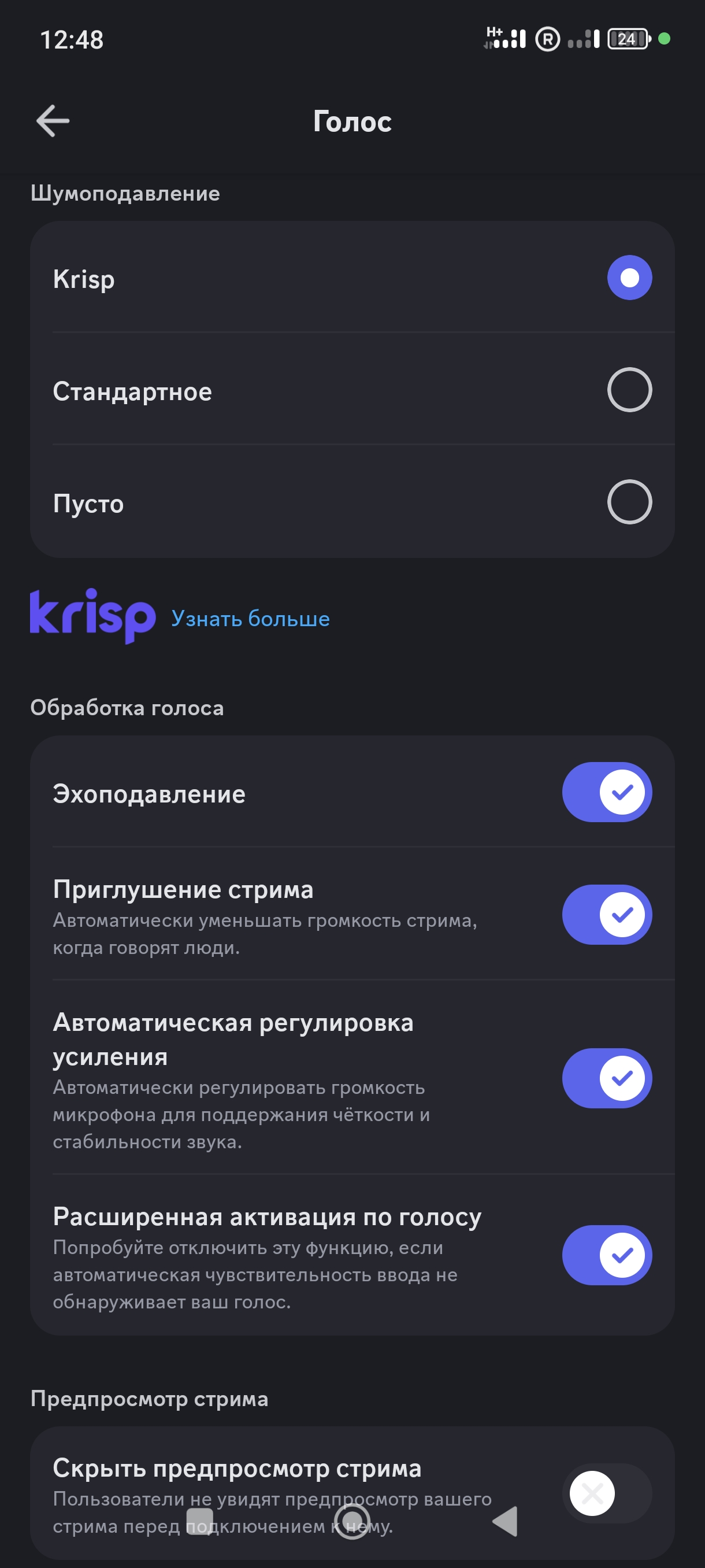This screenshot has height=1568, width=705.
Task: Open recent apps via the square button
Action: coord(199,1521)
